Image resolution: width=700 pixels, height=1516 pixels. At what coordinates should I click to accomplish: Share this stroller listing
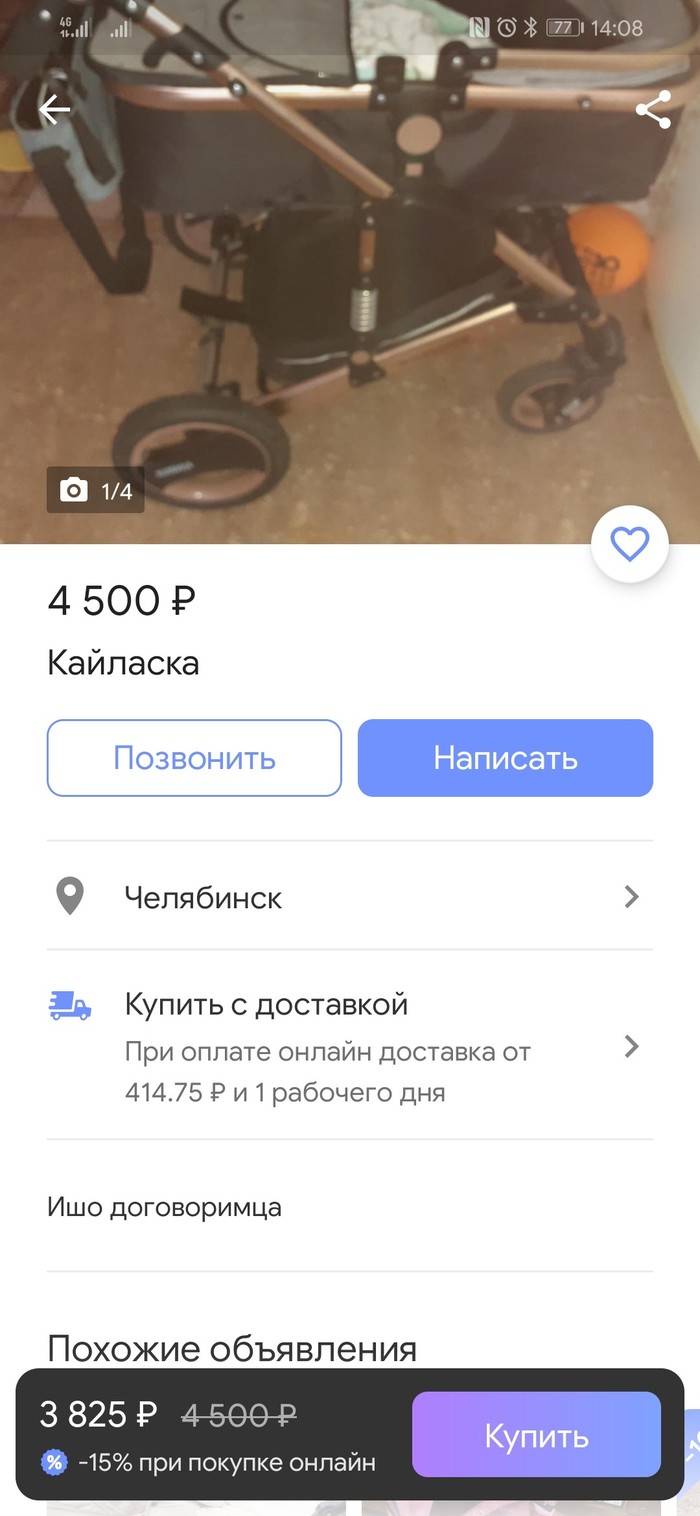tap(653, 110)
